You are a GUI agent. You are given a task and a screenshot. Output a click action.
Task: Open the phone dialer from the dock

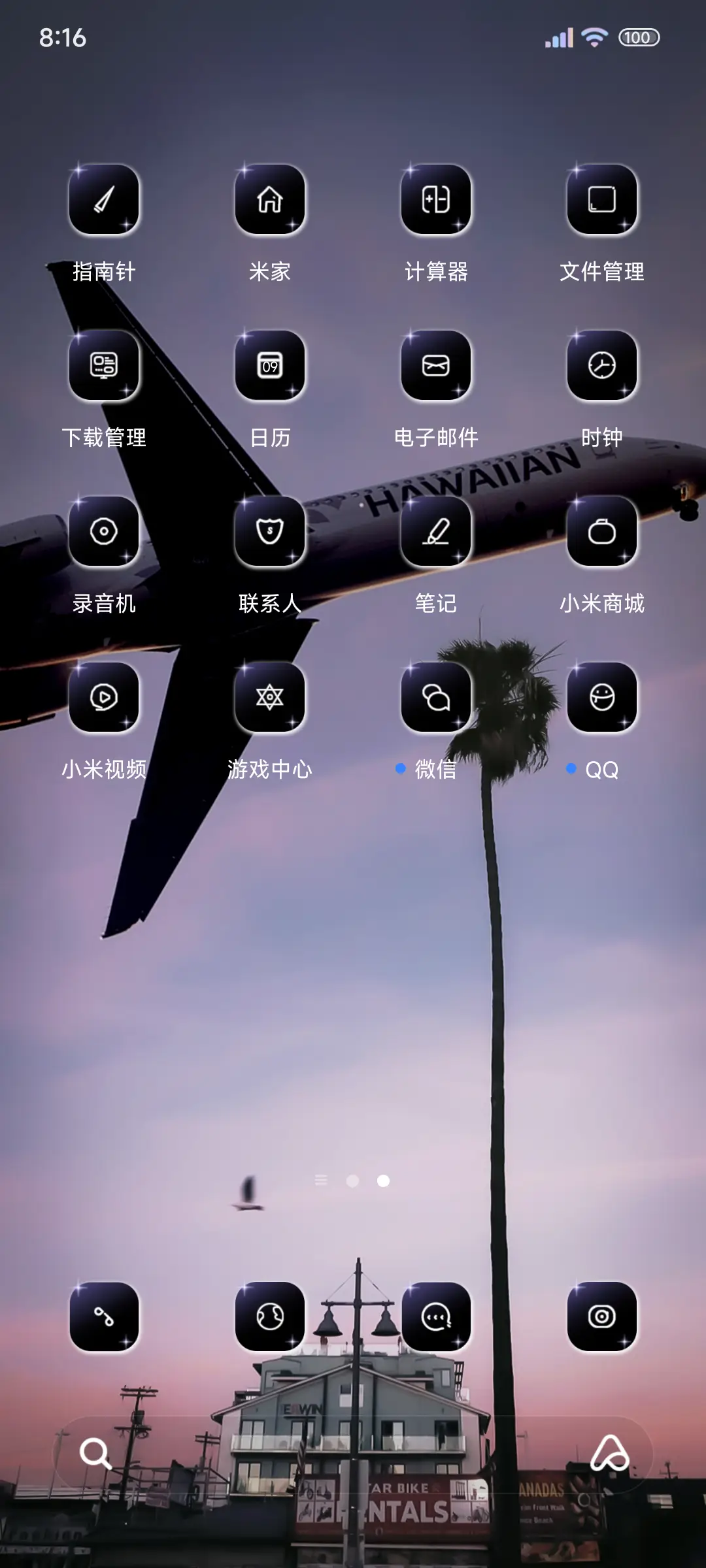point(105,1317)
